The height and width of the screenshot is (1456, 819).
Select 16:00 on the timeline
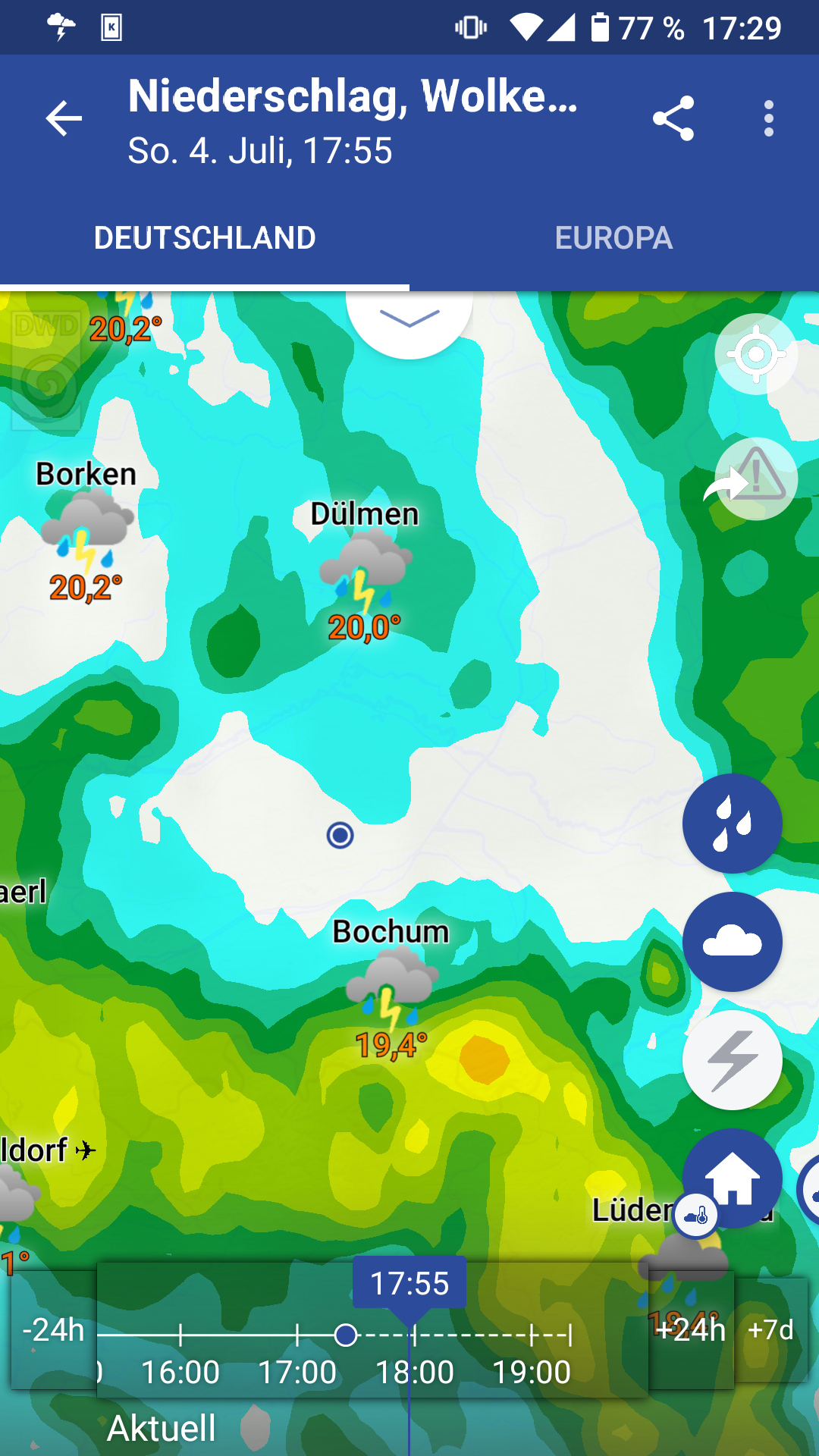(180, 1372)
